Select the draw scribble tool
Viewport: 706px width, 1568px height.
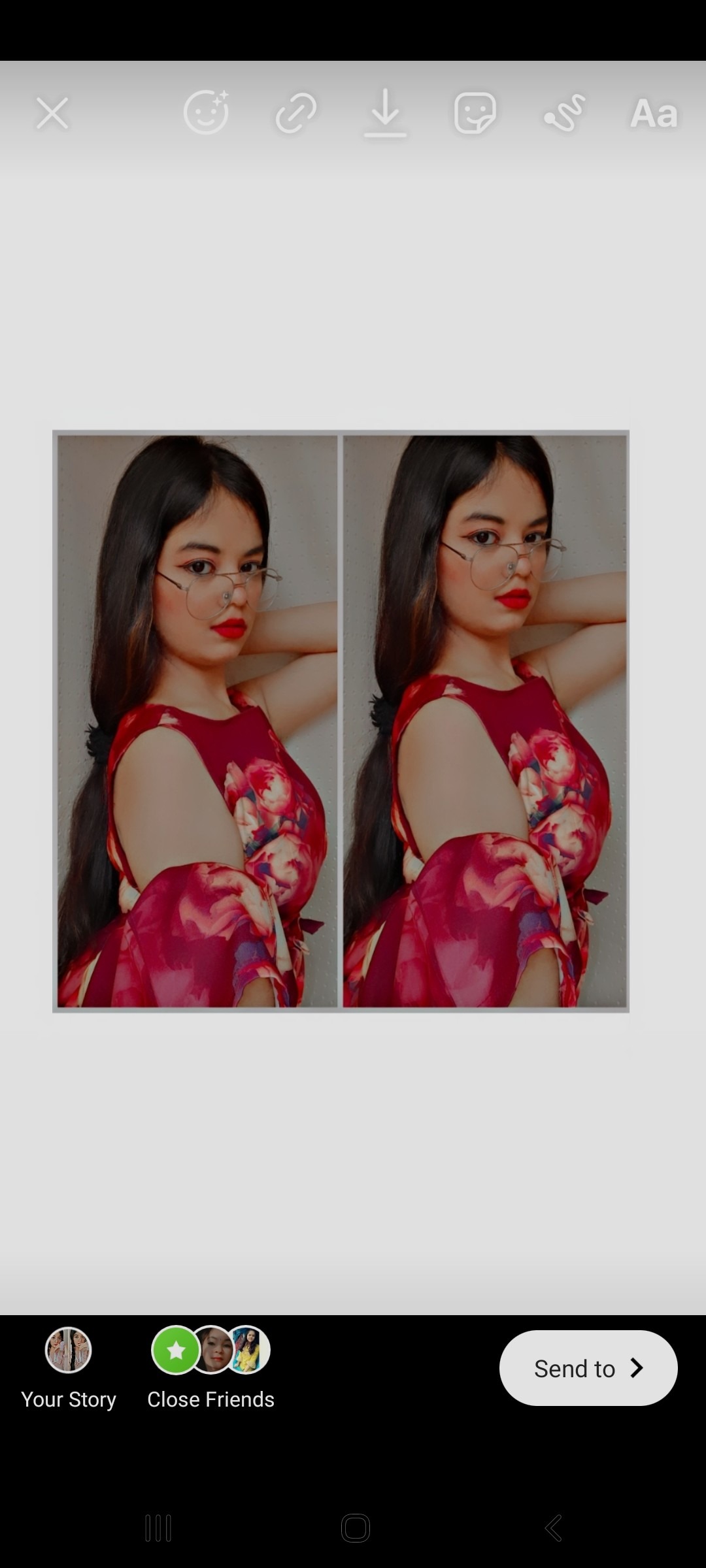point(564,113)
